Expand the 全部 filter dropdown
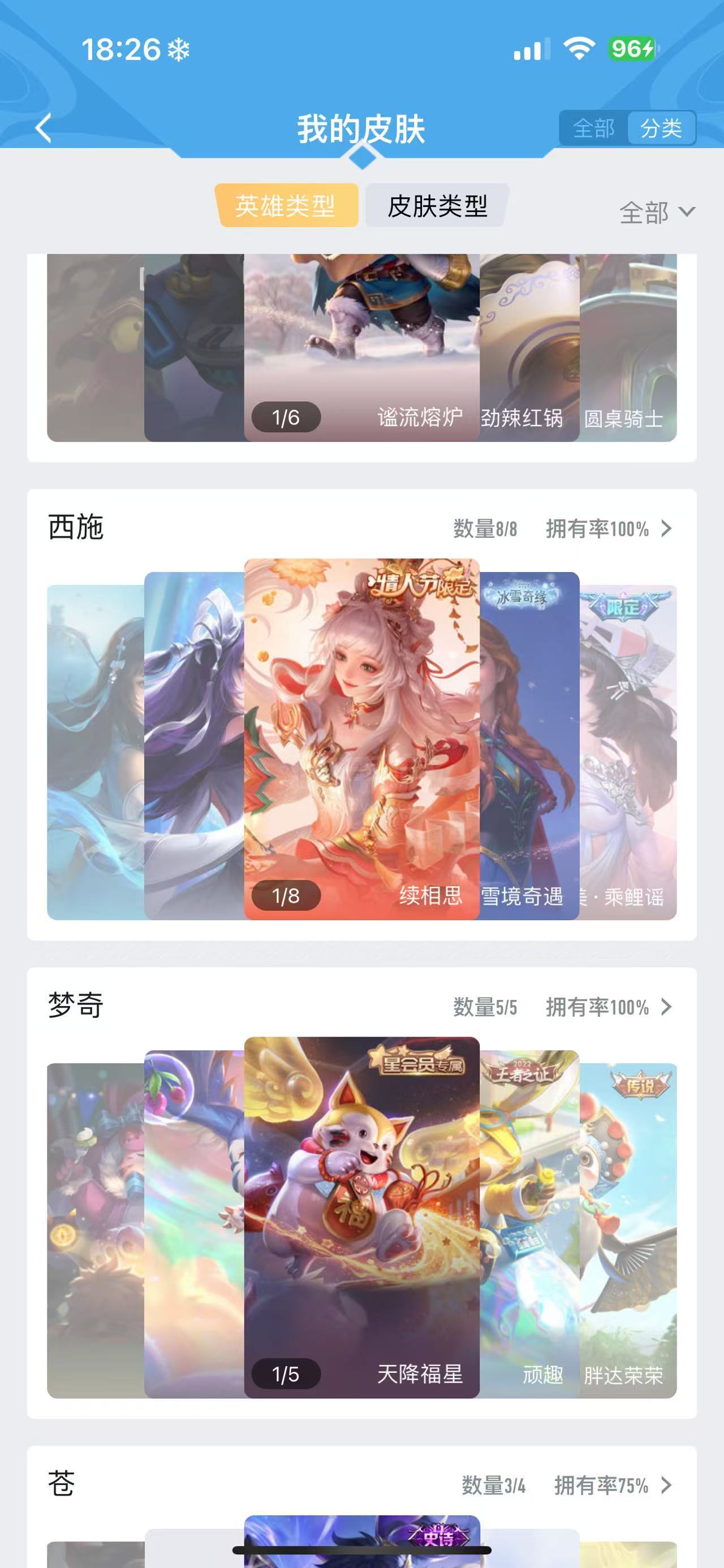Screen dimensions: 724x1568 click(657, 213)
